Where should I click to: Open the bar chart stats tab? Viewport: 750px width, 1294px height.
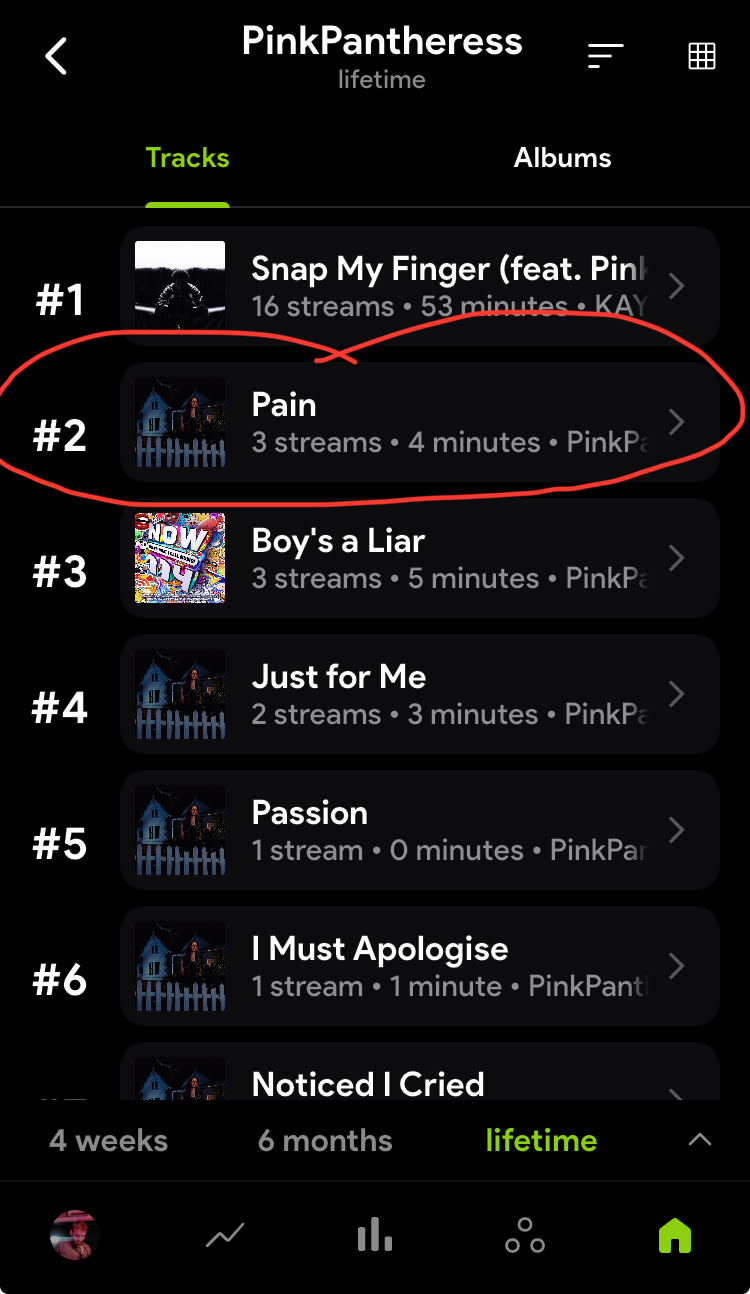point(375,1236)
